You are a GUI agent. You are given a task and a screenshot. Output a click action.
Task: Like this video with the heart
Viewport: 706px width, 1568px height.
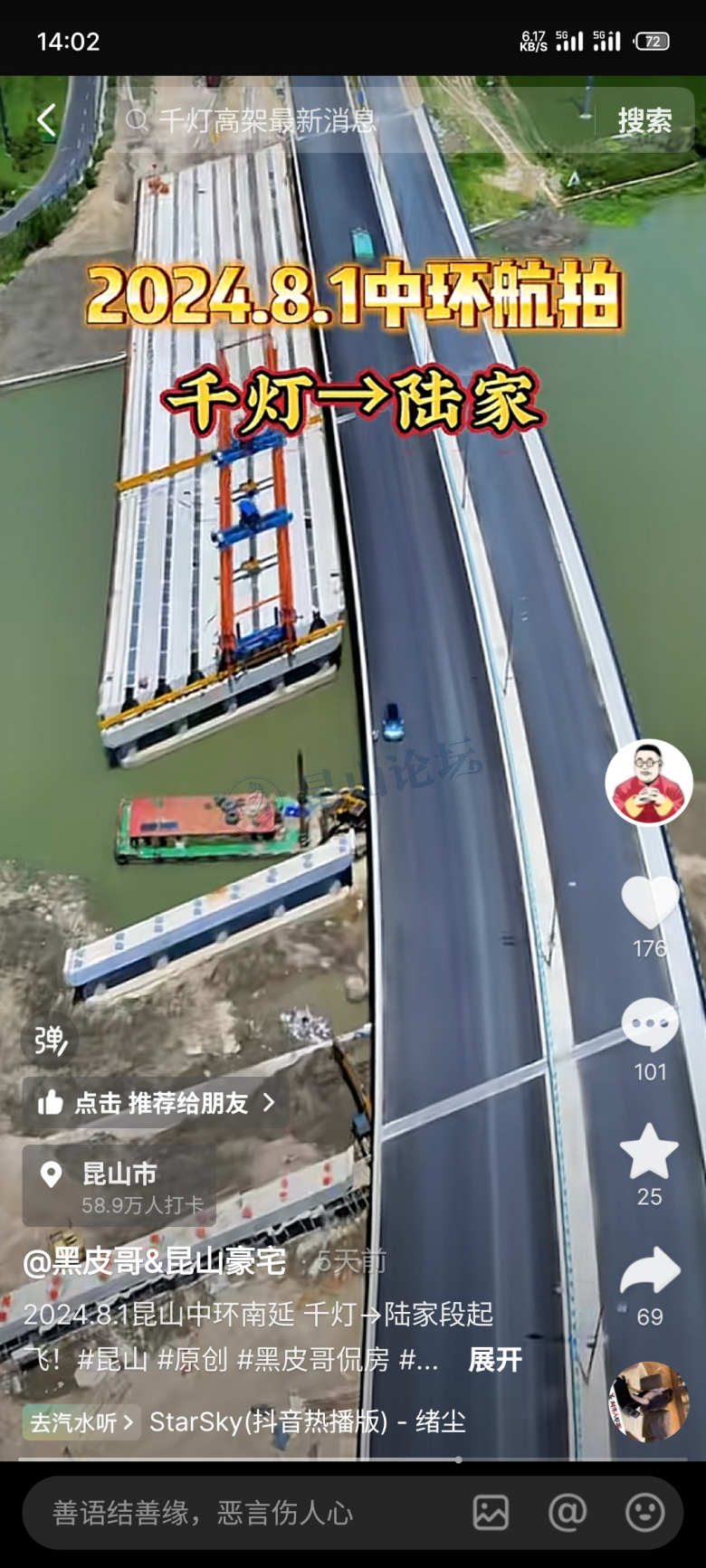click(650, 903)
